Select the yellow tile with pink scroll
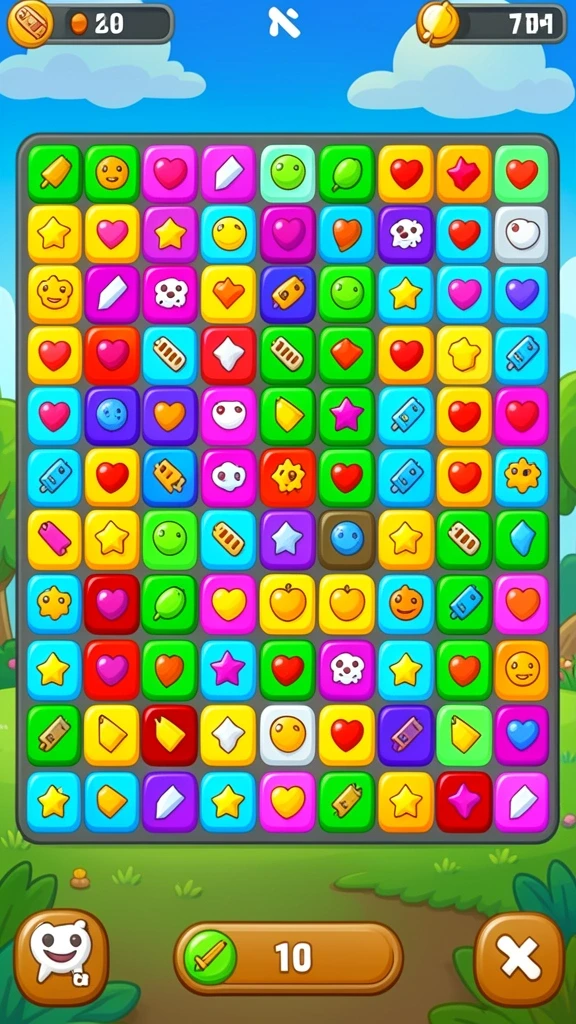Viewport: 576px width, 1024px height. (x=55, y=540)
